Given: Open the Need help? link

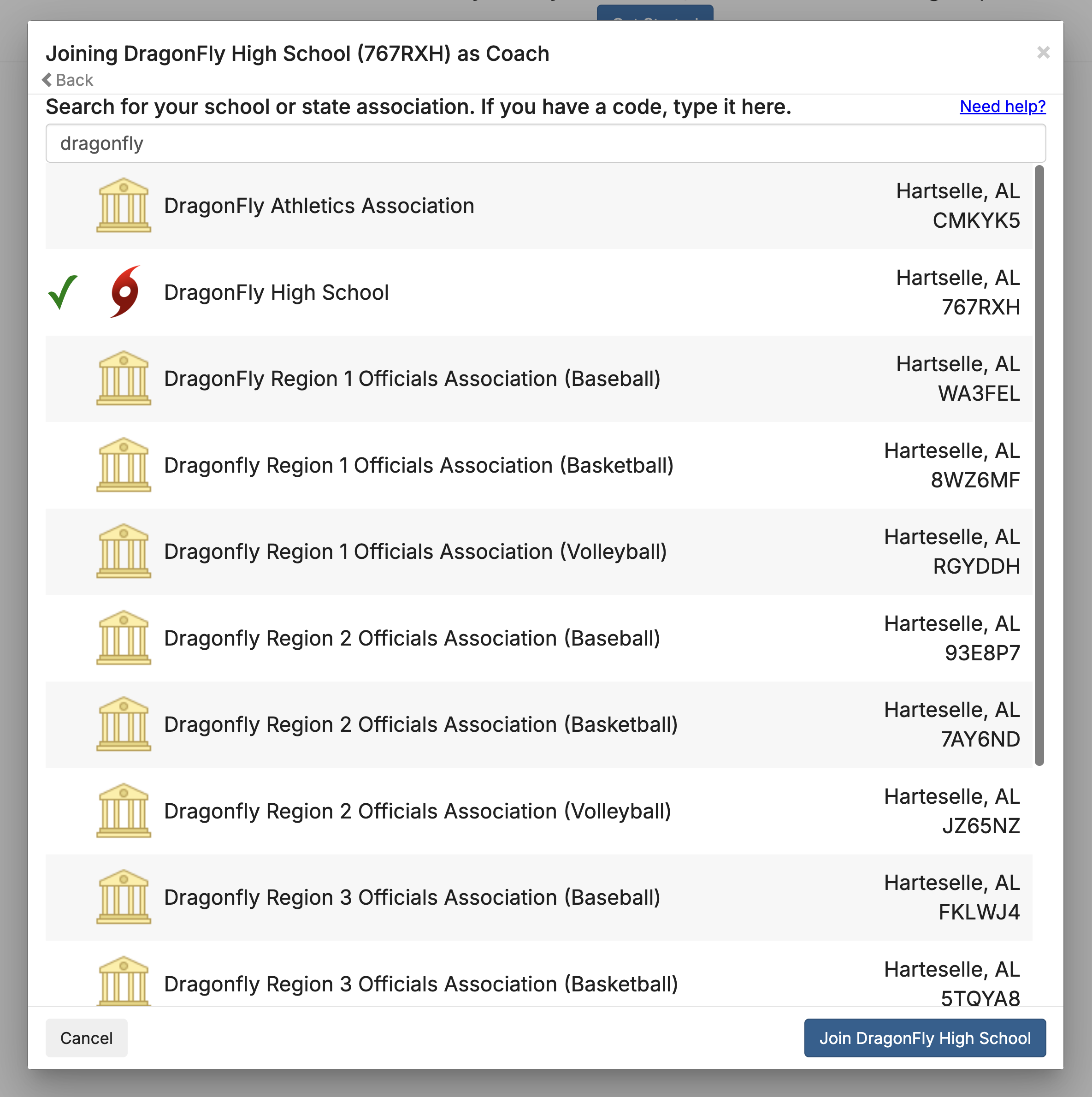Looking at the screenshot, I should [x=1002, y=106].
